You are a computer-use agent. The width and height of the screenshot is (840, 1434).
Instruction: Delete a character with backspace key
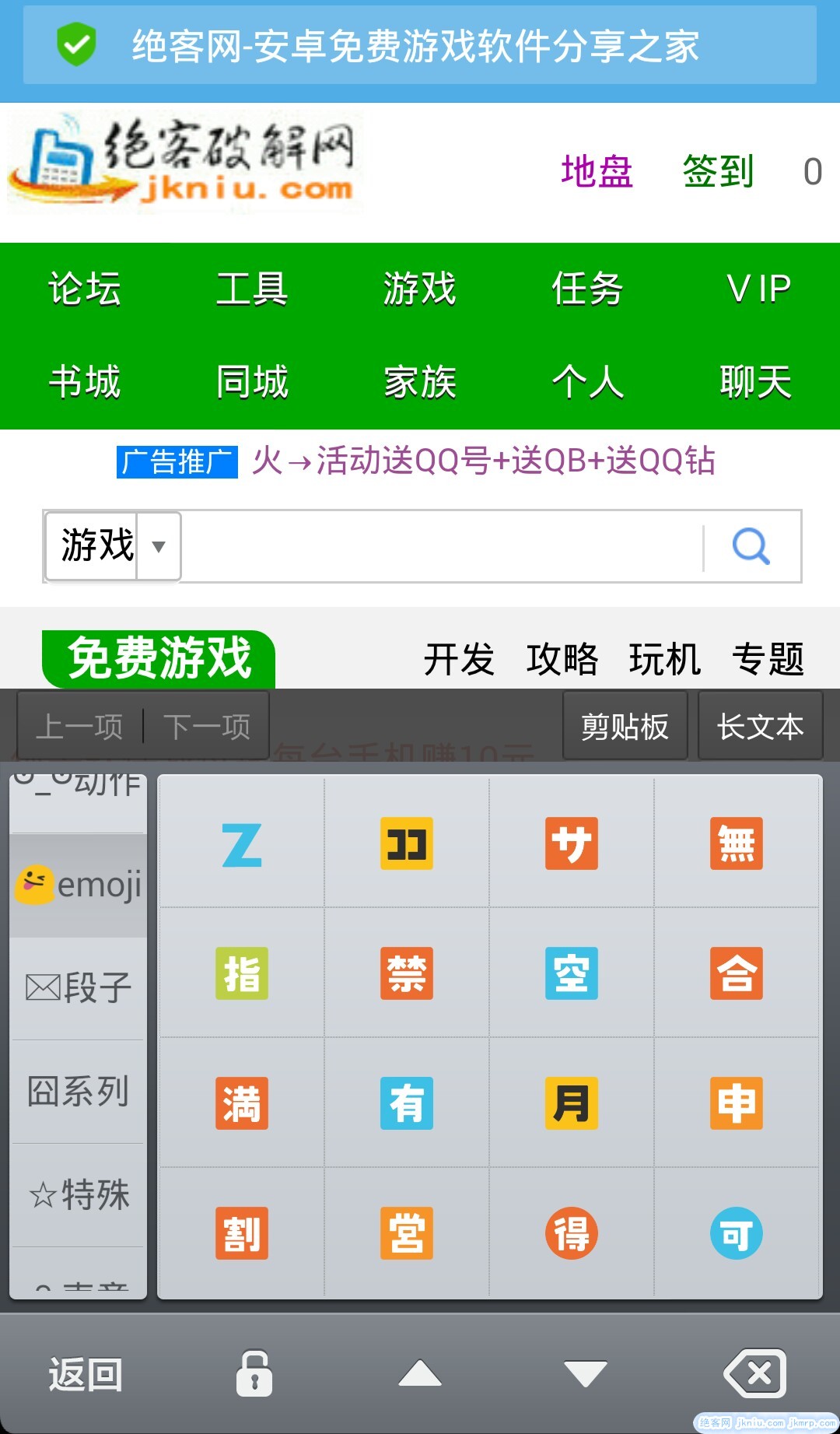coord(755,1373)
